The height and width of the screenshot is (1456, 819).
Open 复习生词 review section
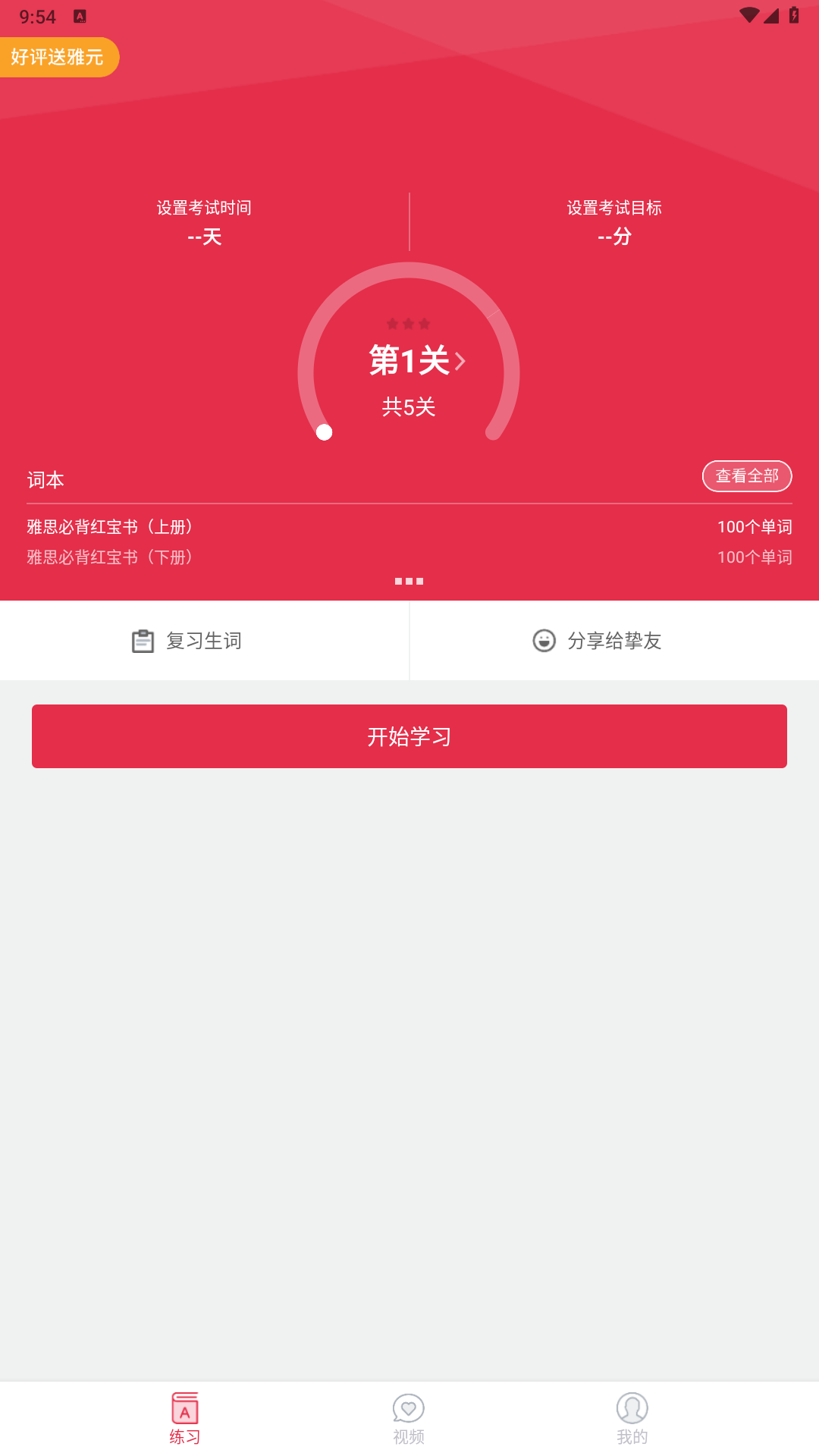(x=187, y=641)
